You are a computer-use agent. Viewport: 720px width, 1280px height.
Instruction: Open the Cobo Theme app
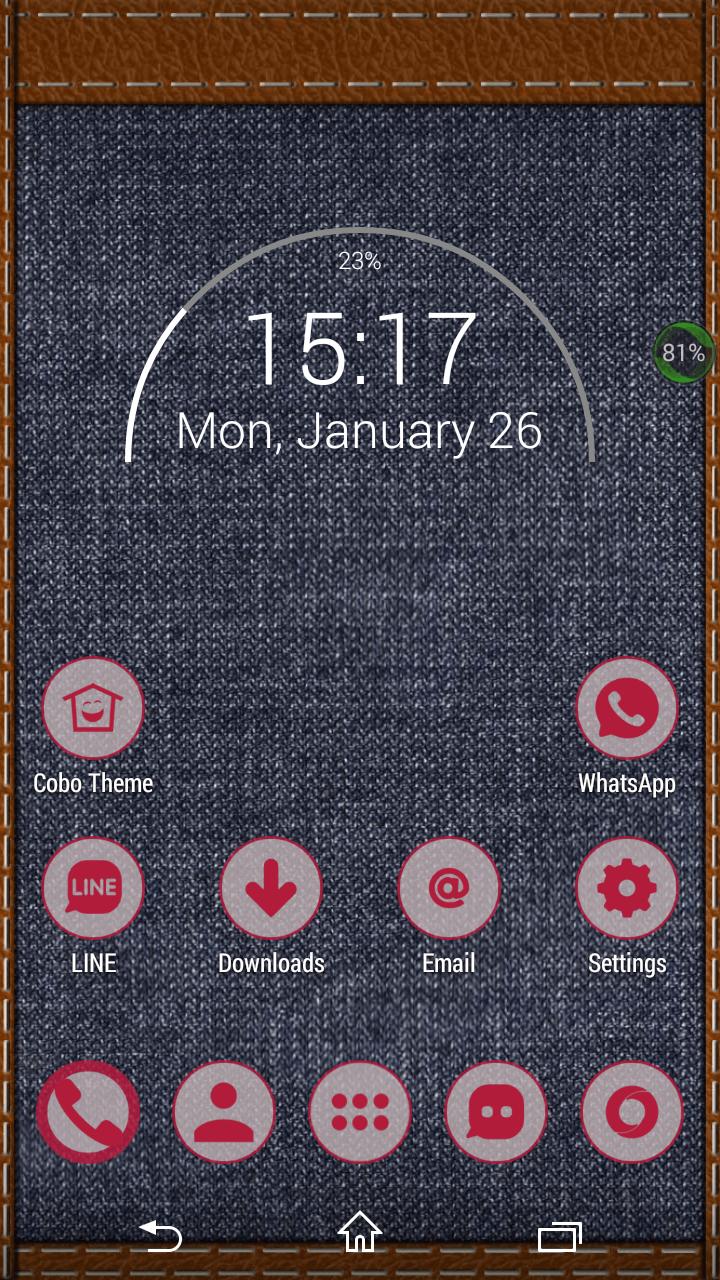pyautogui.click(x=93, y=707)
